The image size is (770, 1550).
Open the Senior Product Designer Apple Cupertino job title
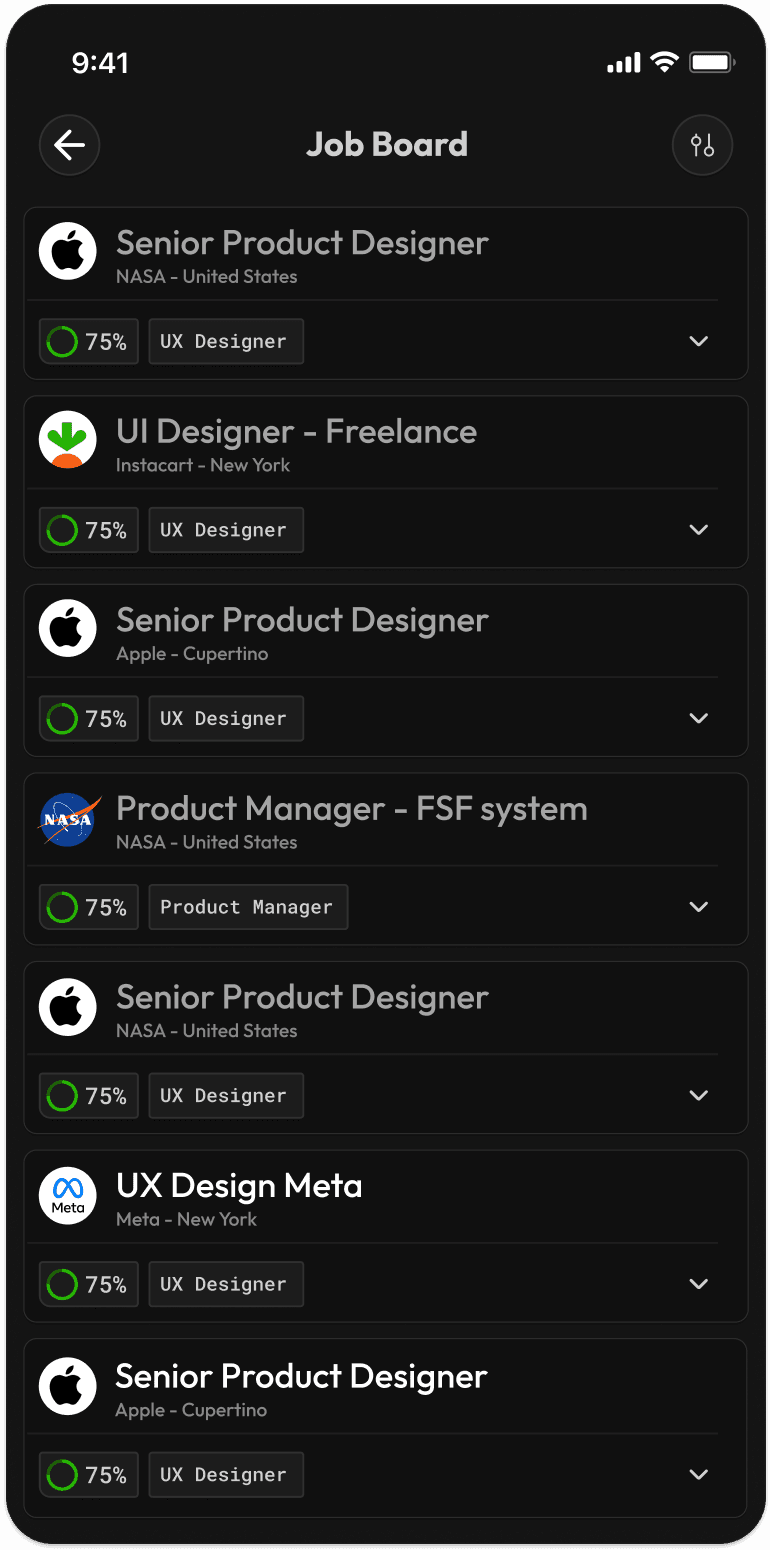click(302, 620)
